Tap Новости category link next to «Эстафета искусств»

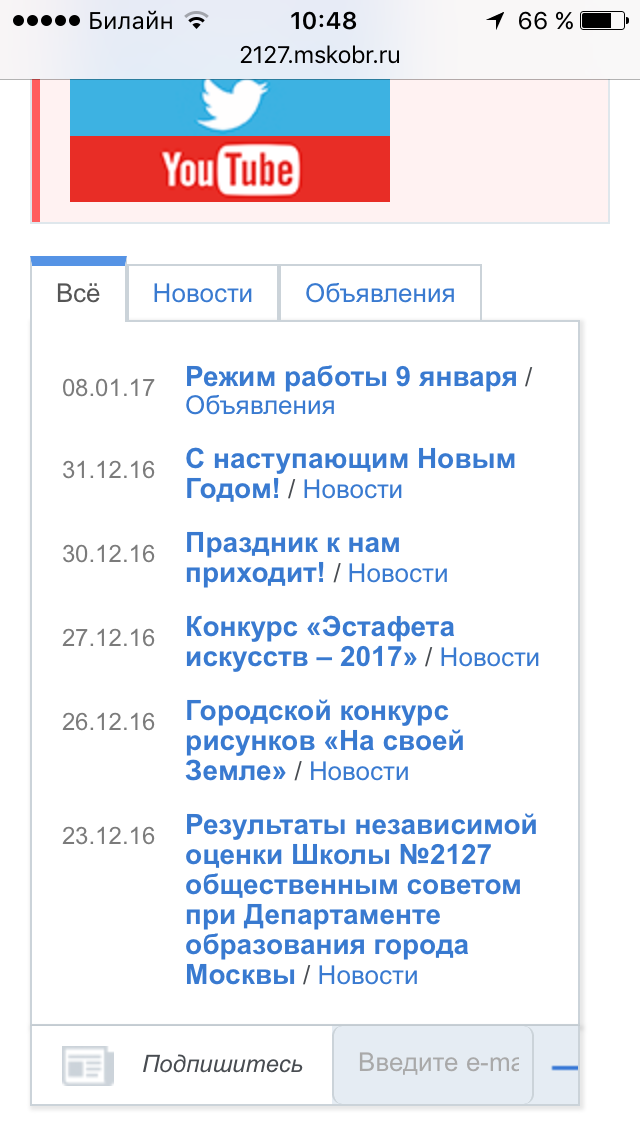tap(490, 657)
